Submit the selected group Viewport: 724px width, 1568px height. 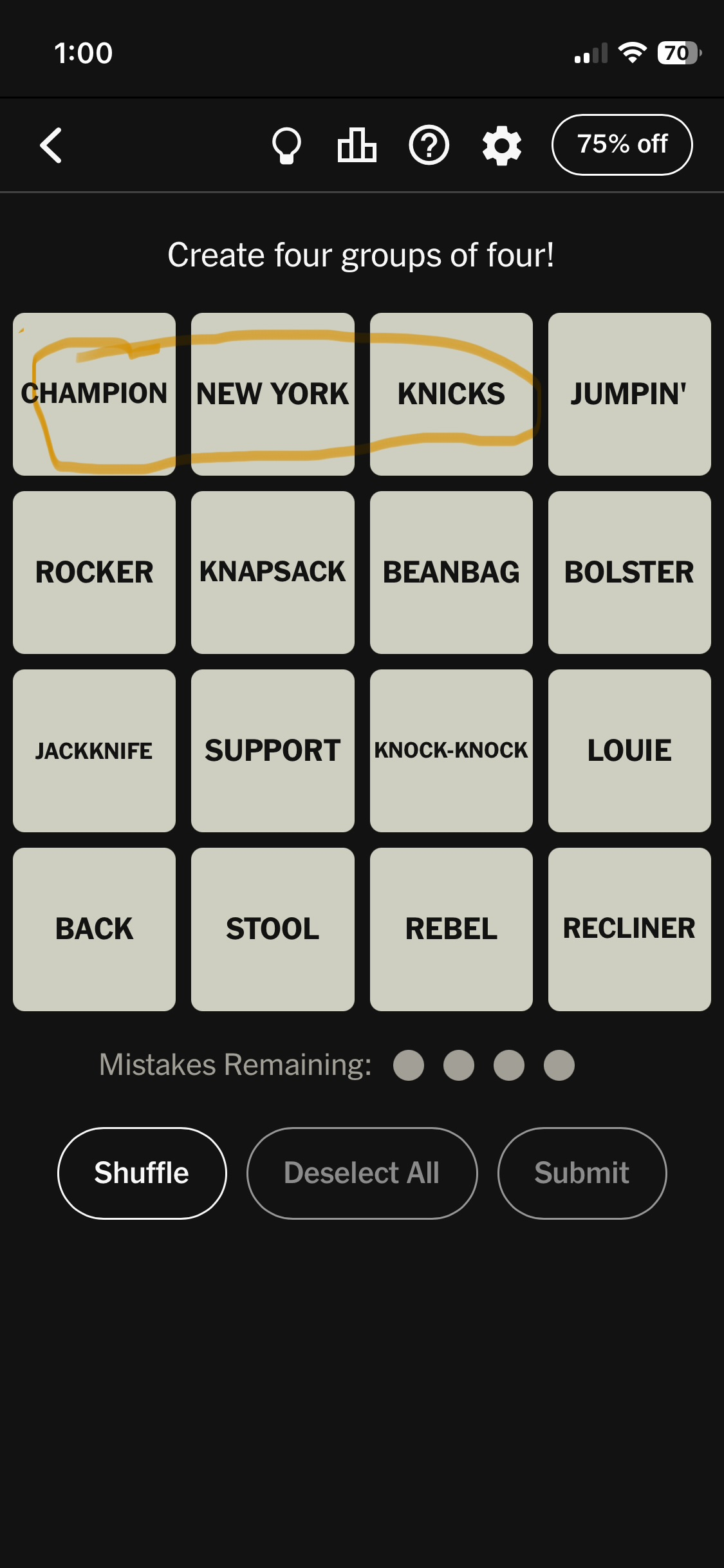pyautogui.click(x=582, y=1173)
